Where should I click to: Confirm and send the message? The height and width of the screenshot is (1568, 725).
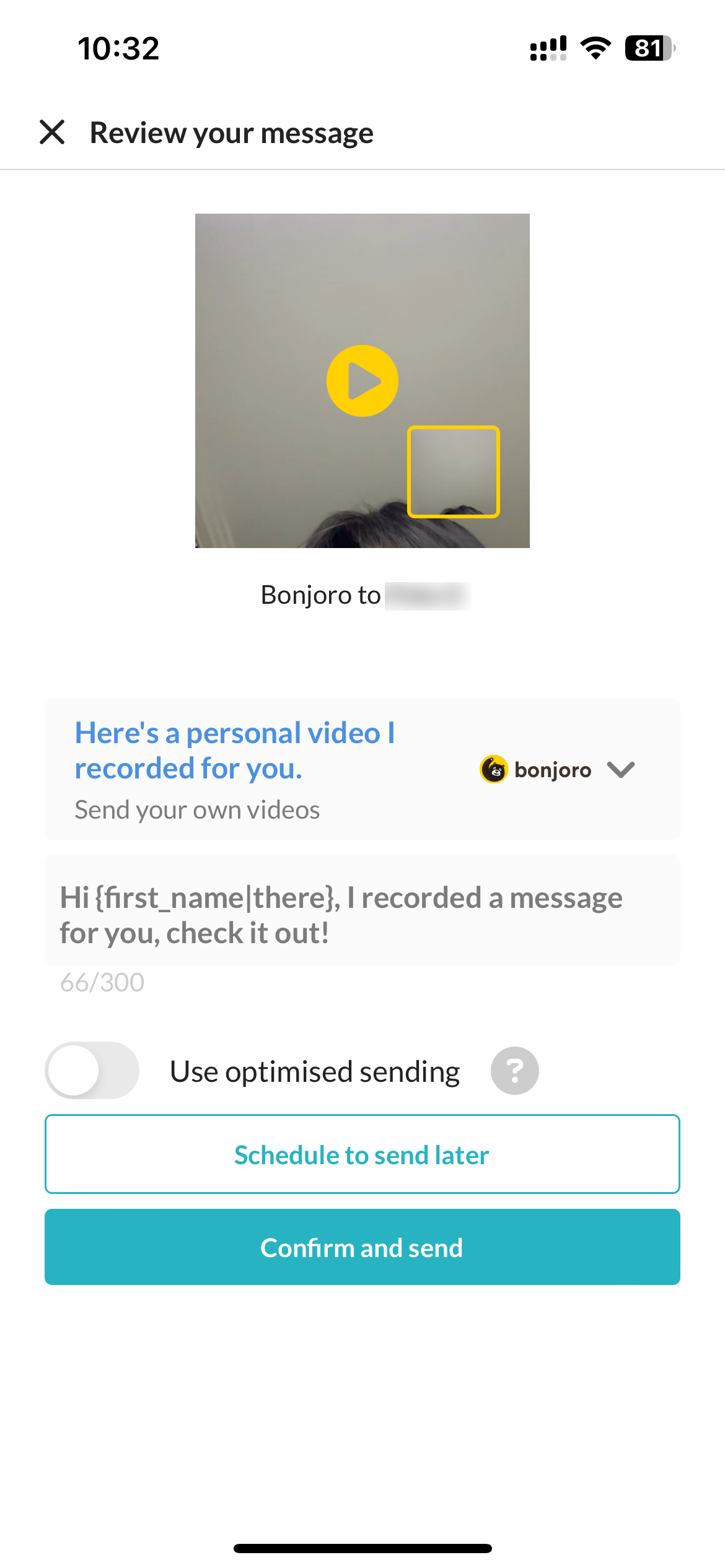[x=362, y=1247]
